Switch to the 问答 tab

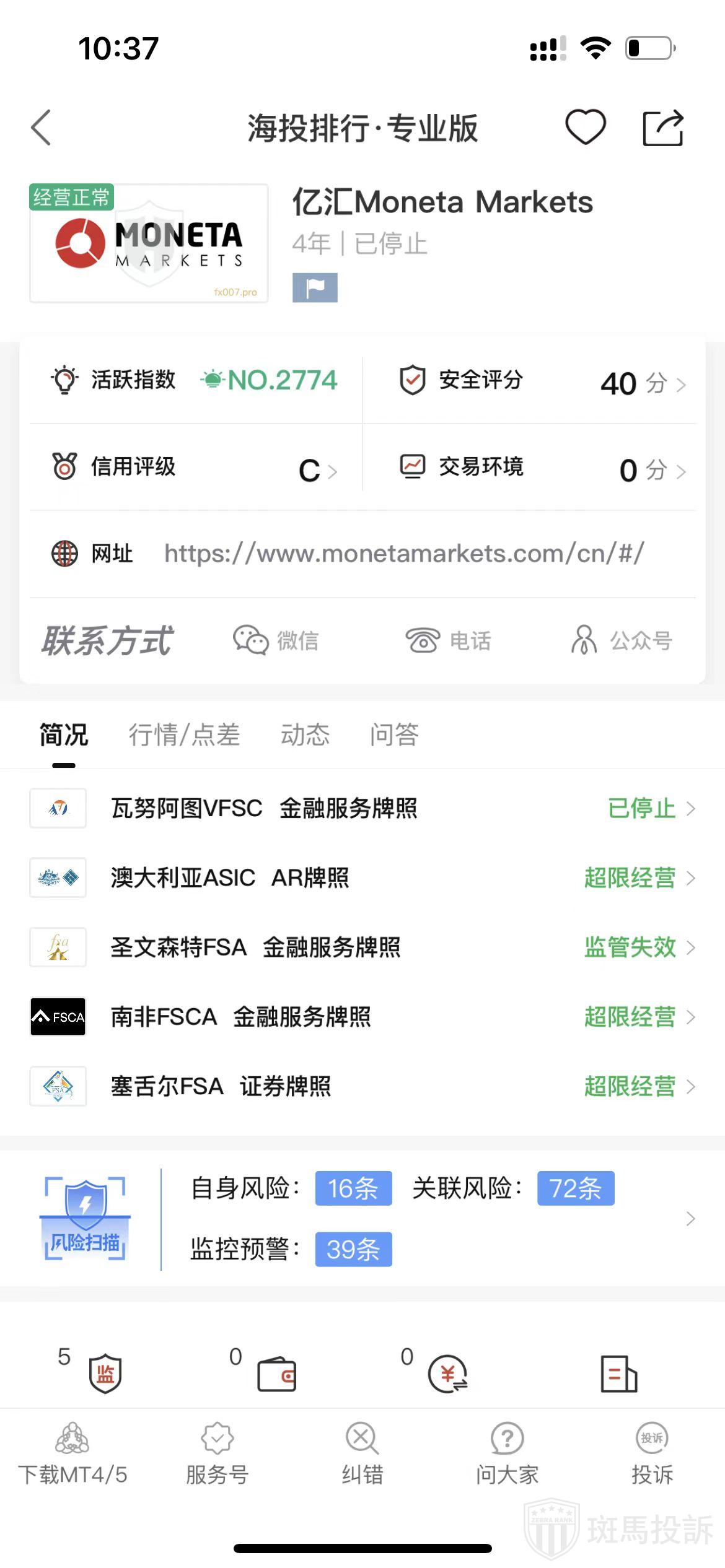point(394,735)
